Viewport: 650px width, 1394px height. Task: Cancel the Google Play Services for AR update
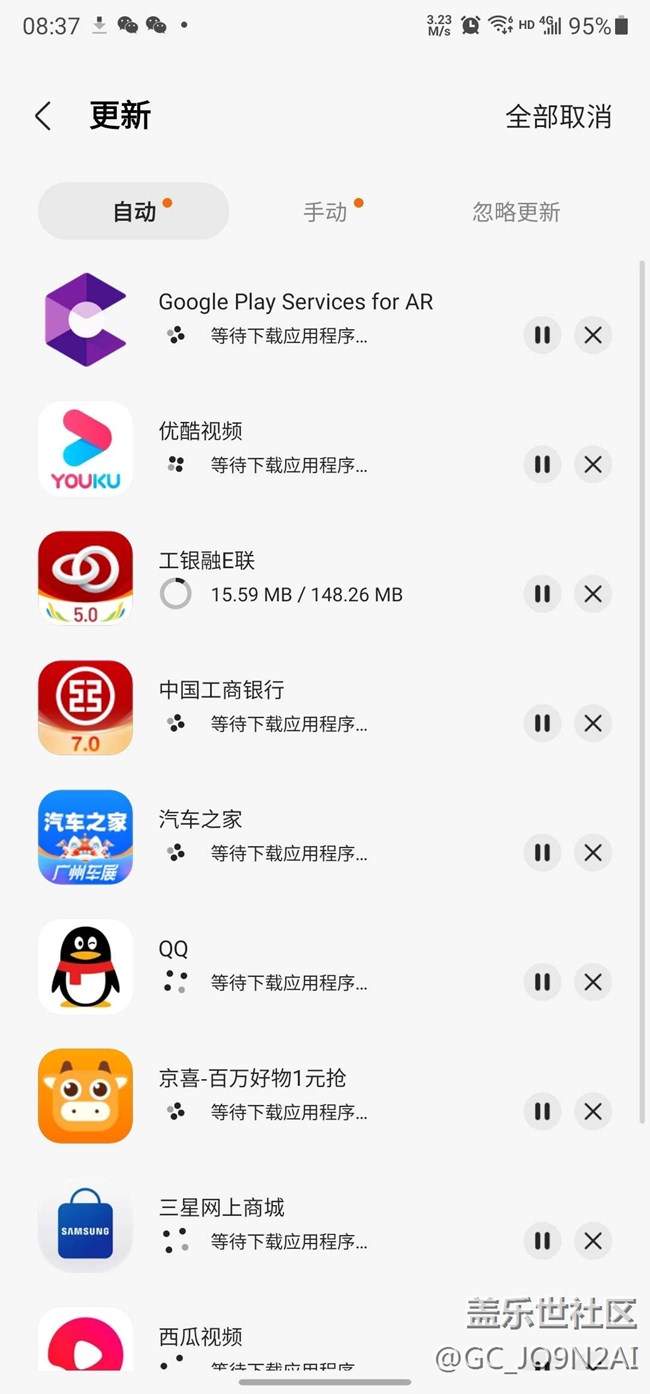tap(593, 335)
